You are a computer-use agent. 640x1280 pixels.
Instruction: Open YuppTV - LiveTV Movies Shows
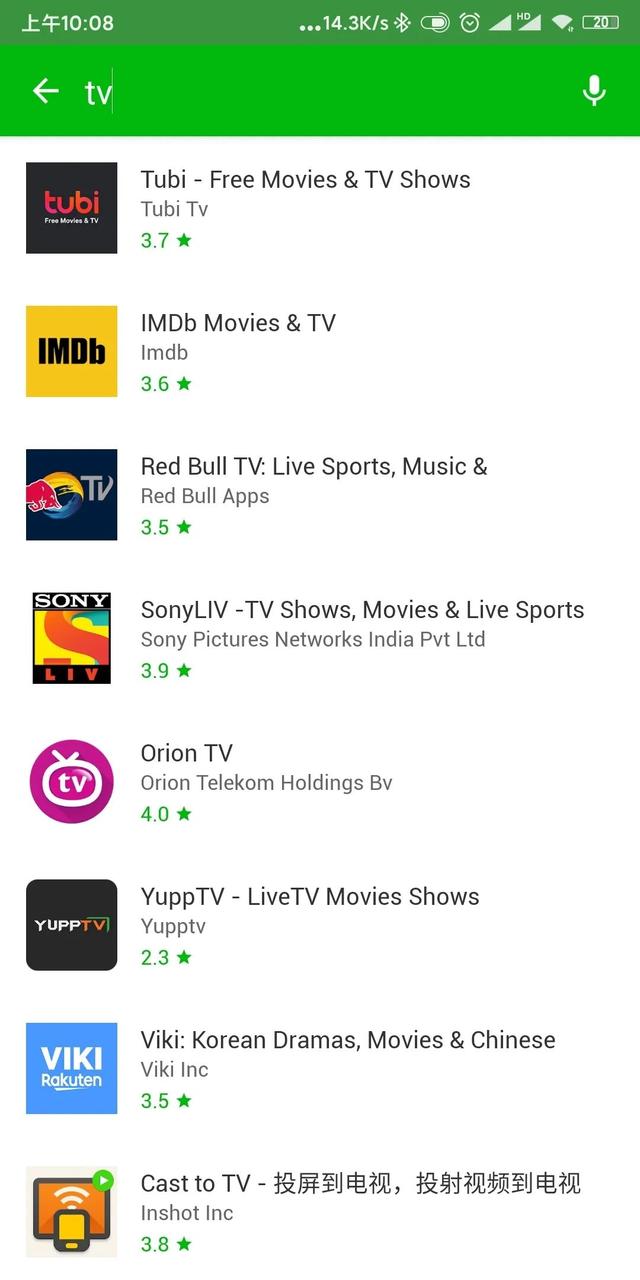click(x=320, y=925)
